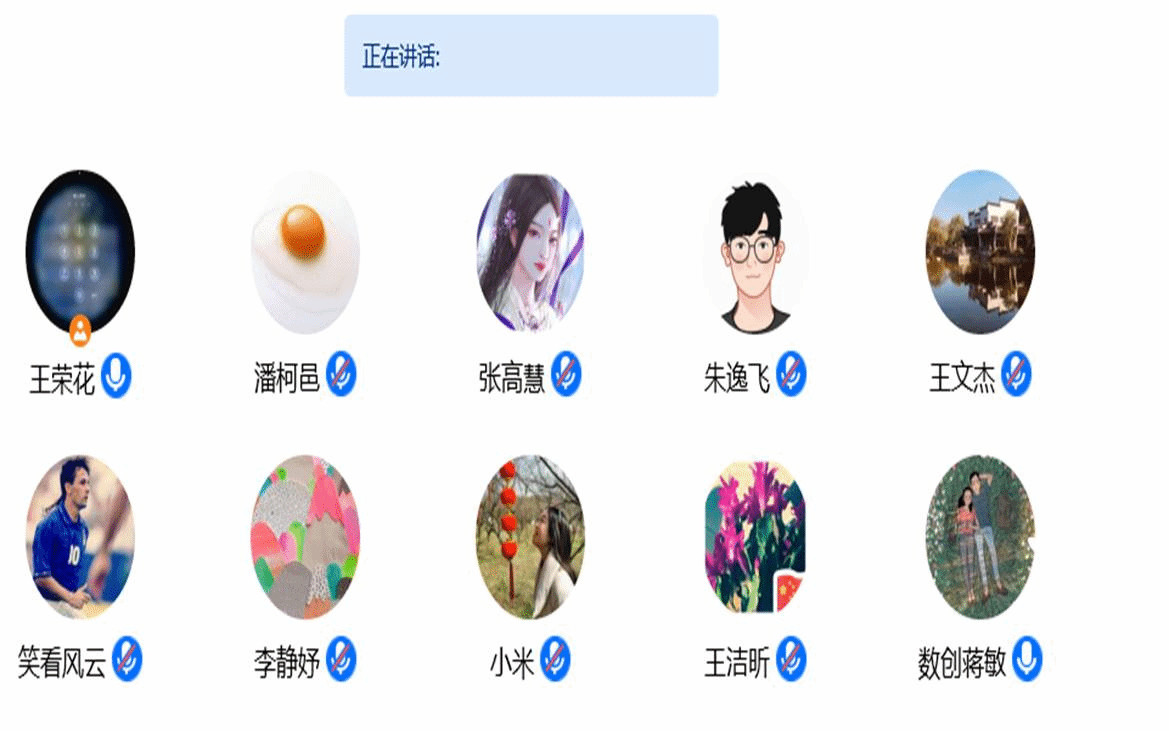This screenshot has width=1169, height=731.
Task: Tap the muted mic icon beside 李静妤
Action: (341, 660)
